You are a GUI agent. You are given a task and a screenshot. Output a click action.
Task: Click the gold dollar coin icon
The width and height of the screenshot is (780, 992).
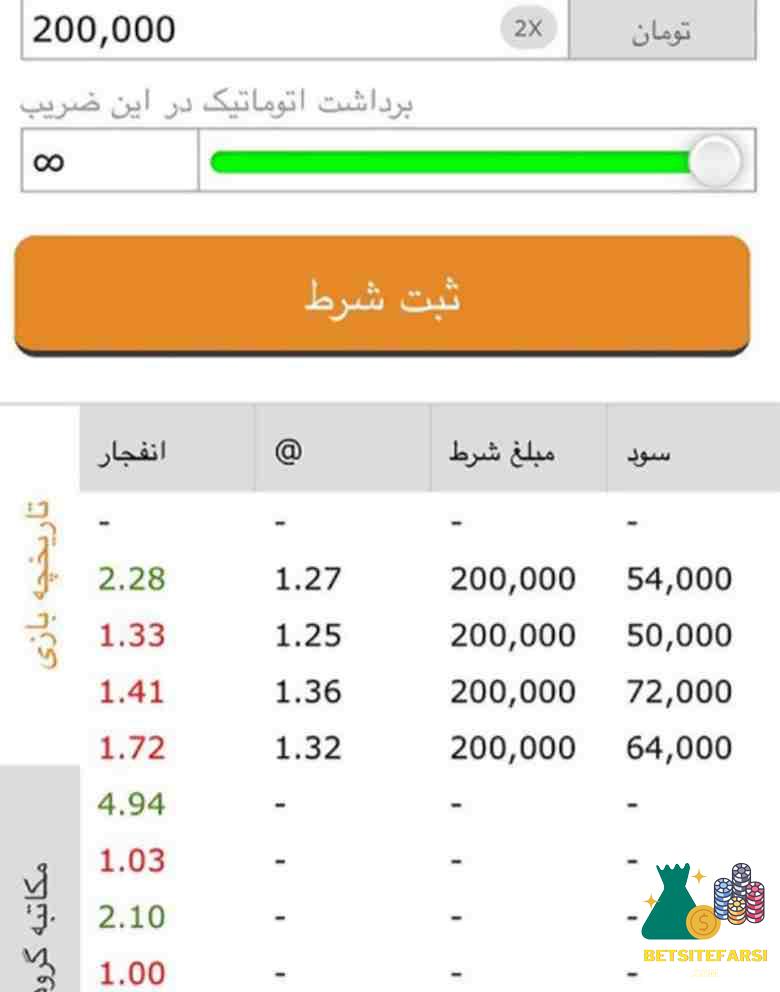coord(703,921)
